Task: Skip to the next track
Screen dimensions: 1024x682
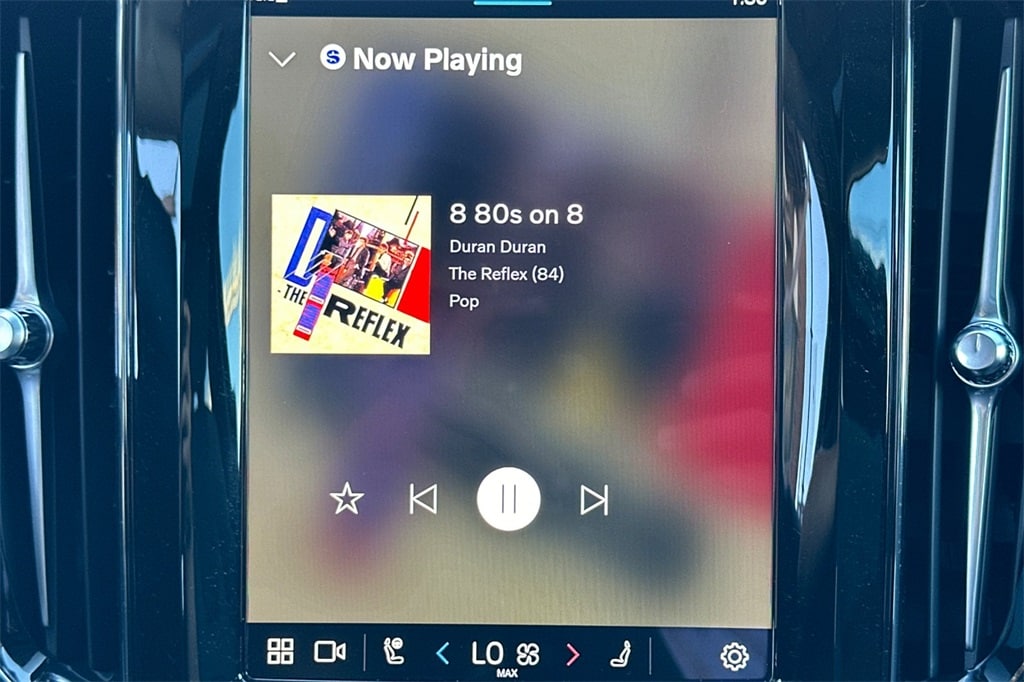Action: point(594,499)
